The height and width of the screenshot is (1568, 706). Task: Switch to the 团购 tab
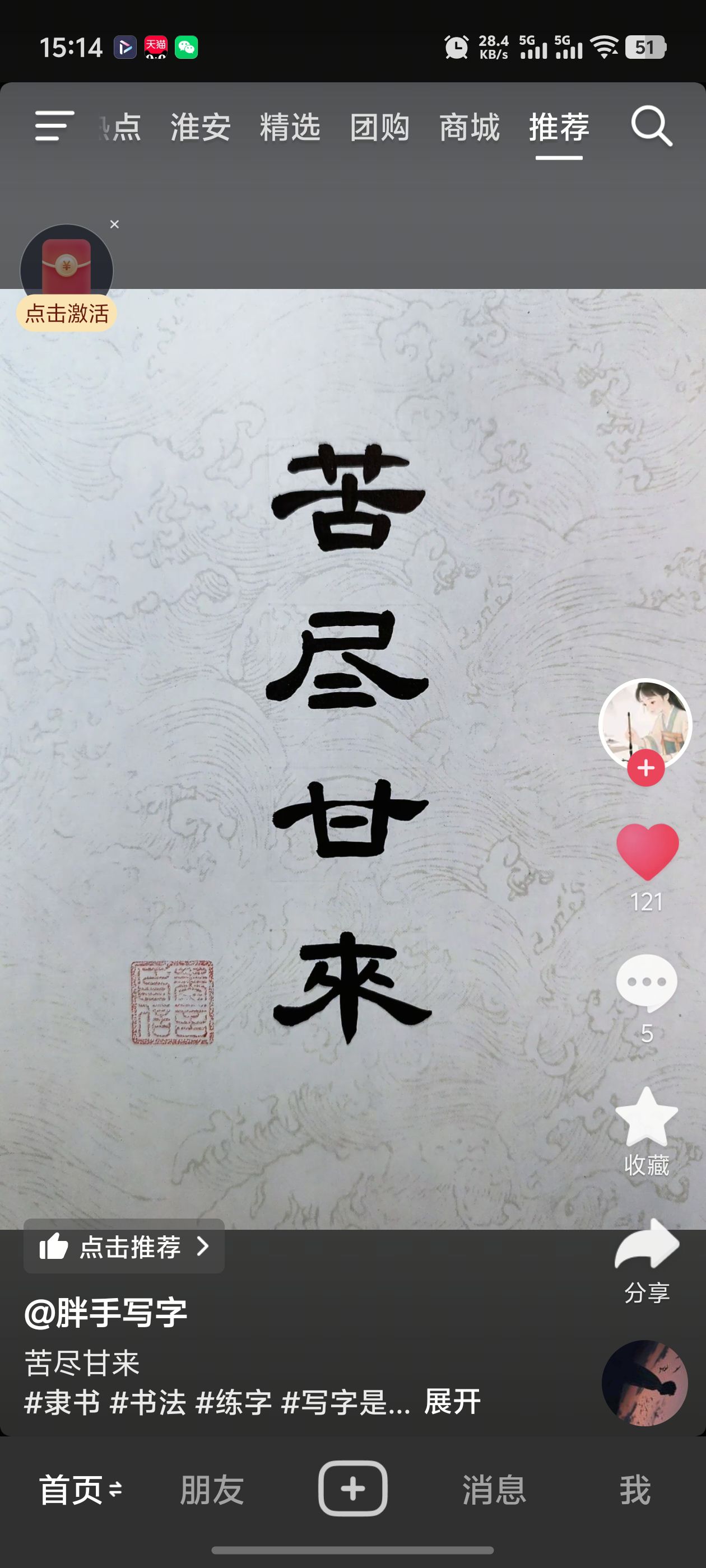(379, 127)
